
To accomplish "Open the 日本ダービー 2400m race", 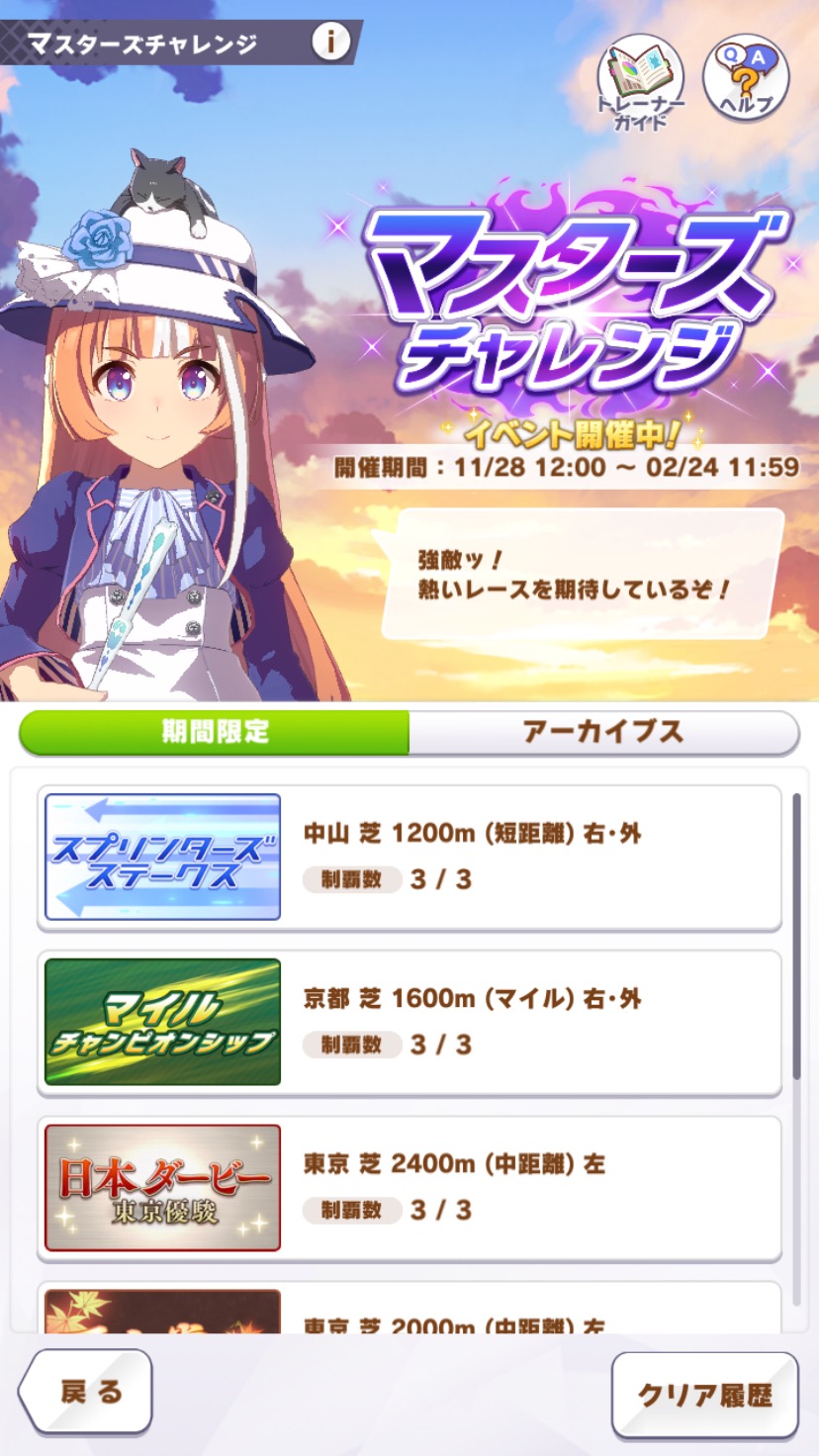I will (409, 1188).
